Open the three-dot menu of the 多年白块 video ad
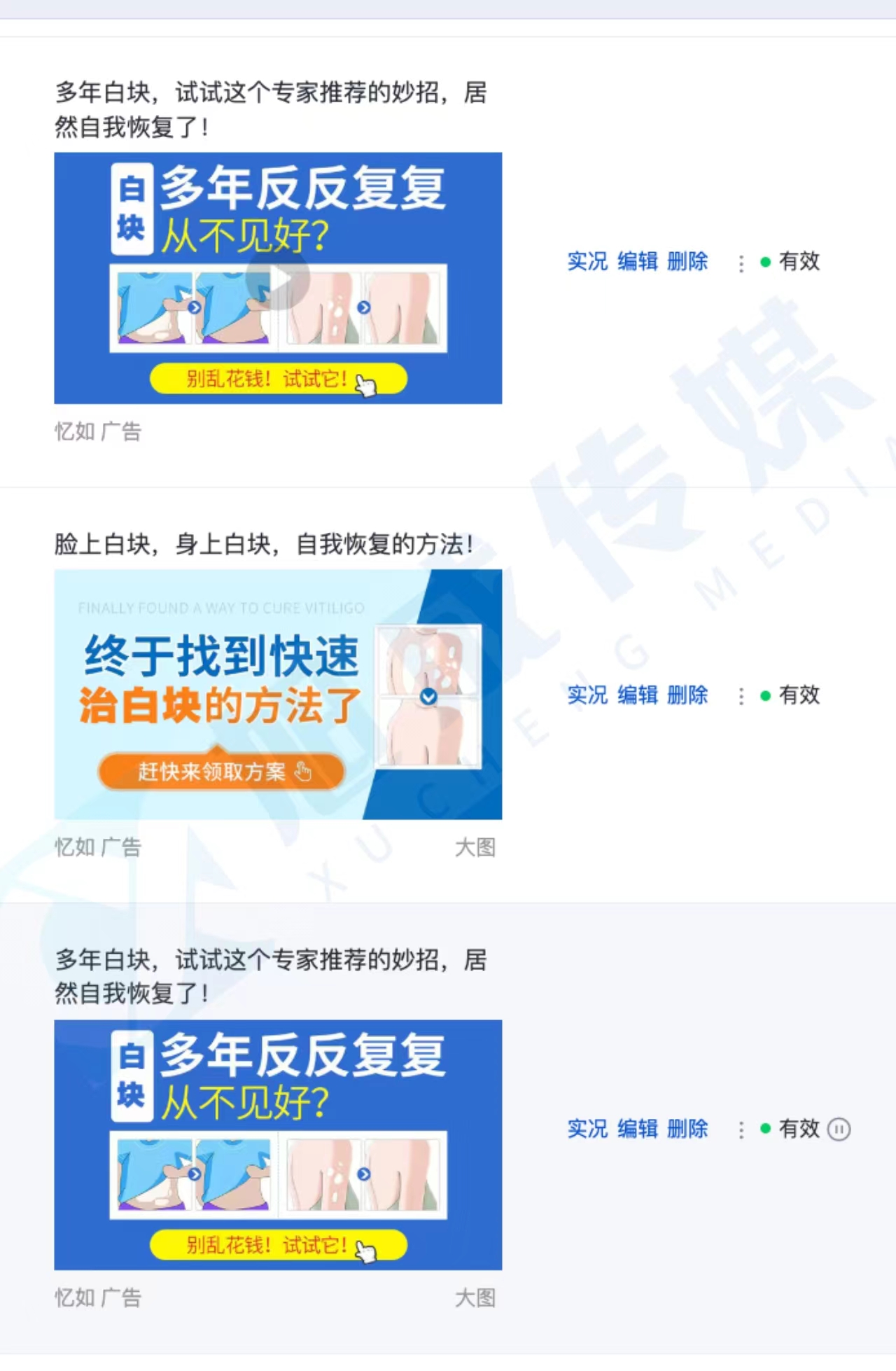Image resolution: width=896 pixels, height=1371 pixels. [741, 263]
